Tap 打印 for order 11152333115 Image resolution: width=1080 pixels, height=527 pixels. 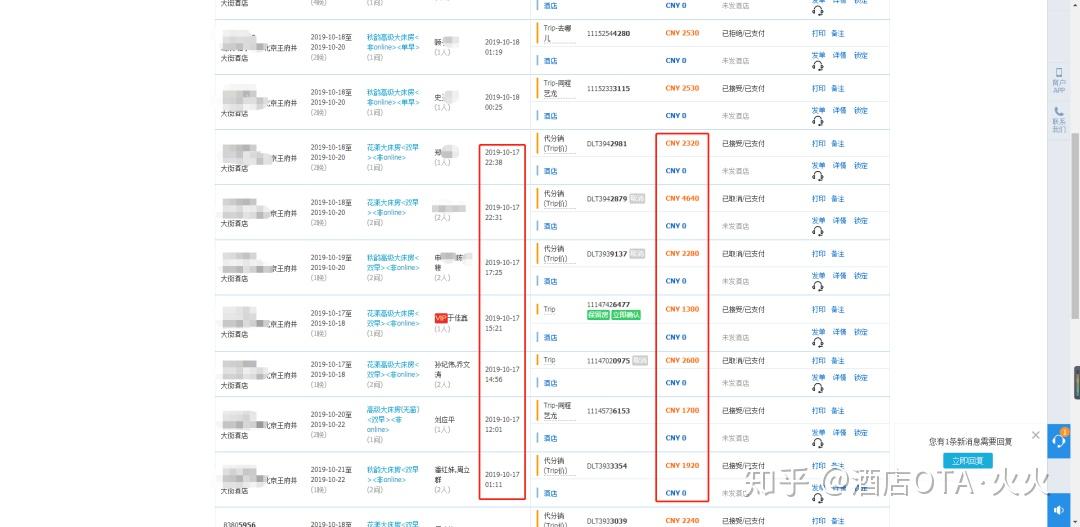pyautogui.click(x=818, y=88)
